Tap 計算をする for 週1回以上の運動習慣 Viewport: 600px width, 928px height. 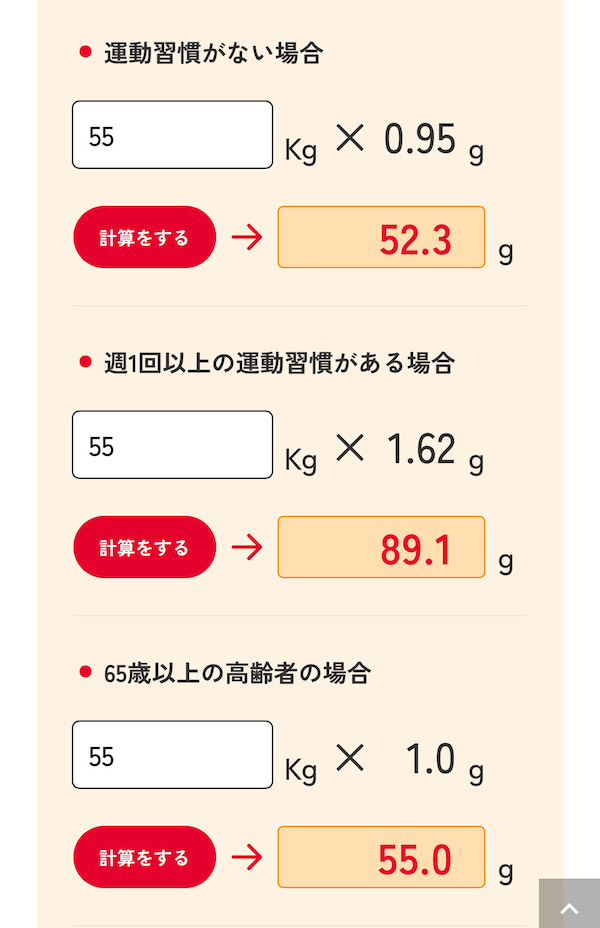click(x=144, y=547)
